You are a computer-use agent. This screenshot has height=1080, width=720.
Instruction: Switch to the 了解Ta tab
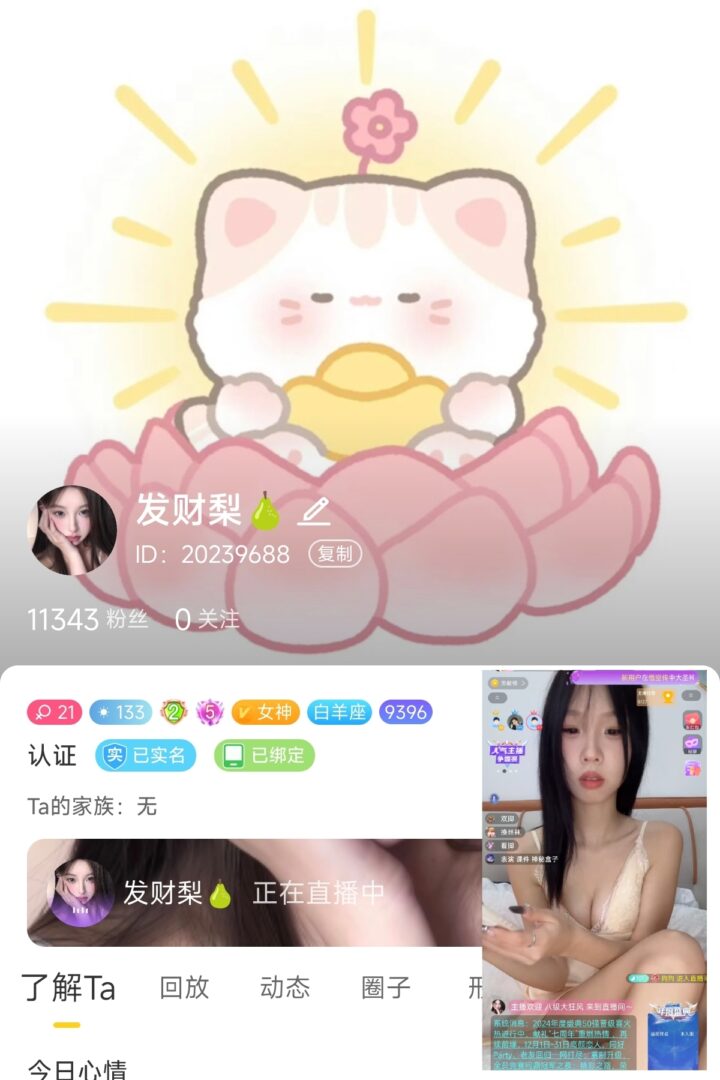[x=68, y=988]
